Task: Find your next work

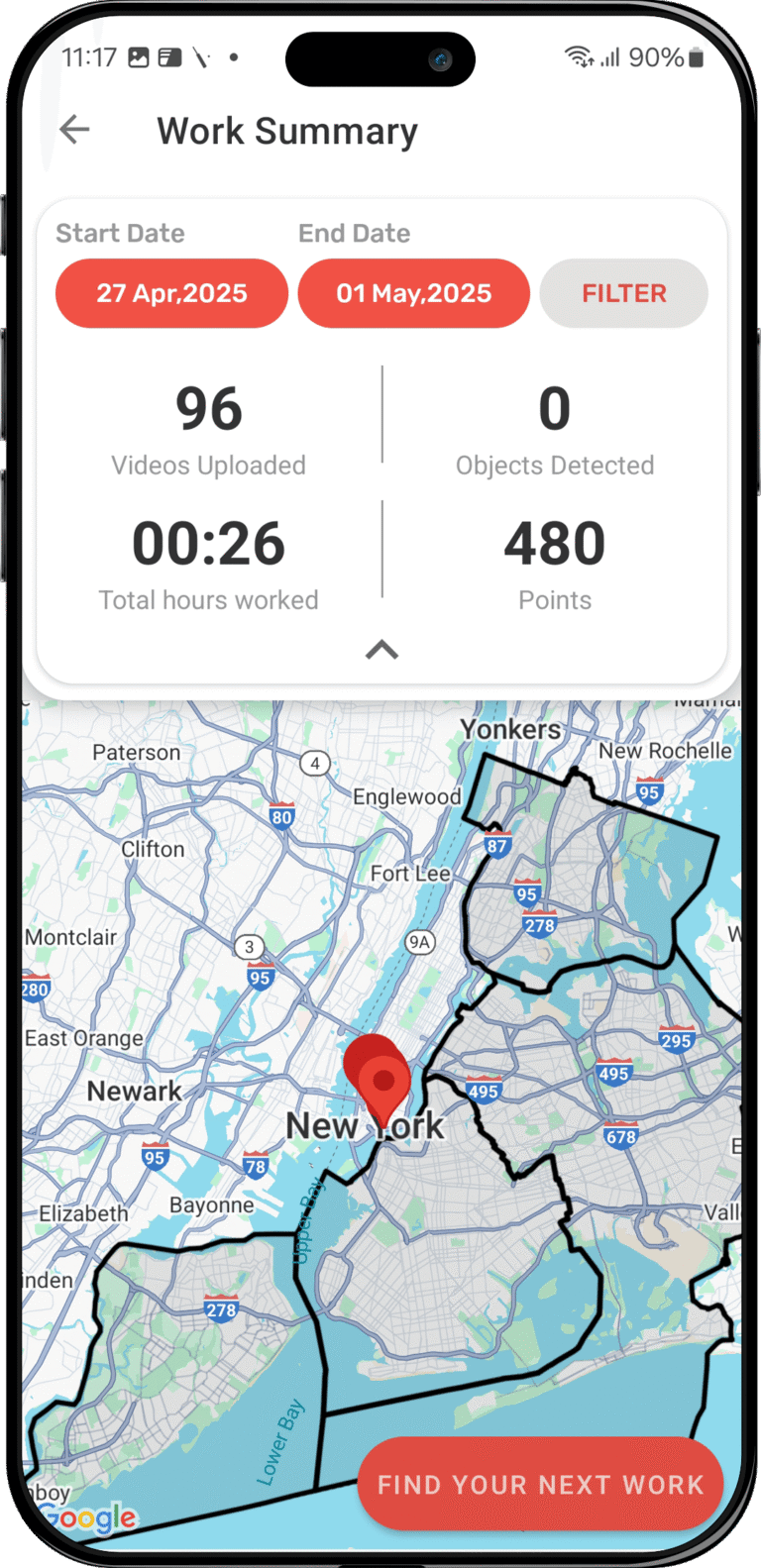Action: point(540,1484)
